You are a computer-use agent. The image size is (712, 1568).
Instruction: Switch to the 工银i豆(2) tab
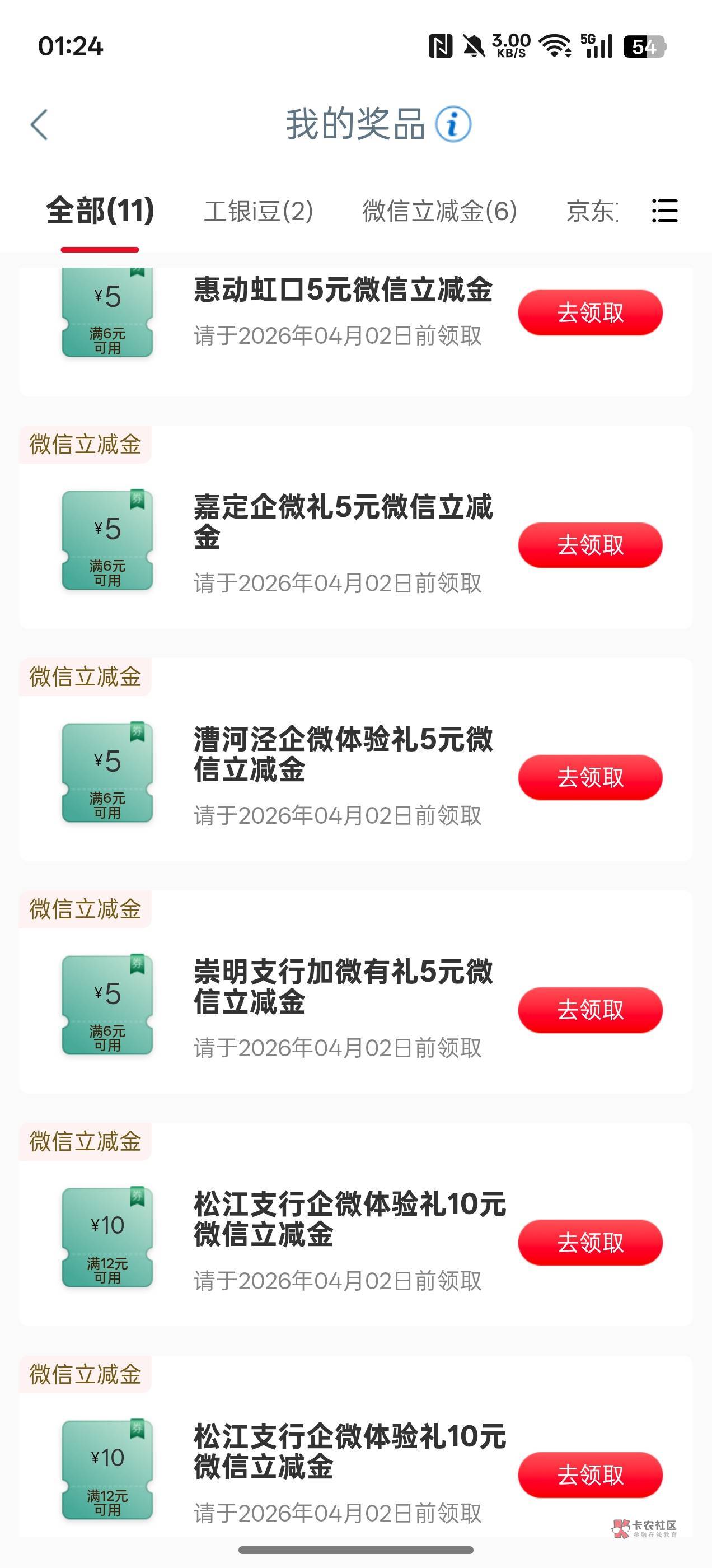pos(259,211)
